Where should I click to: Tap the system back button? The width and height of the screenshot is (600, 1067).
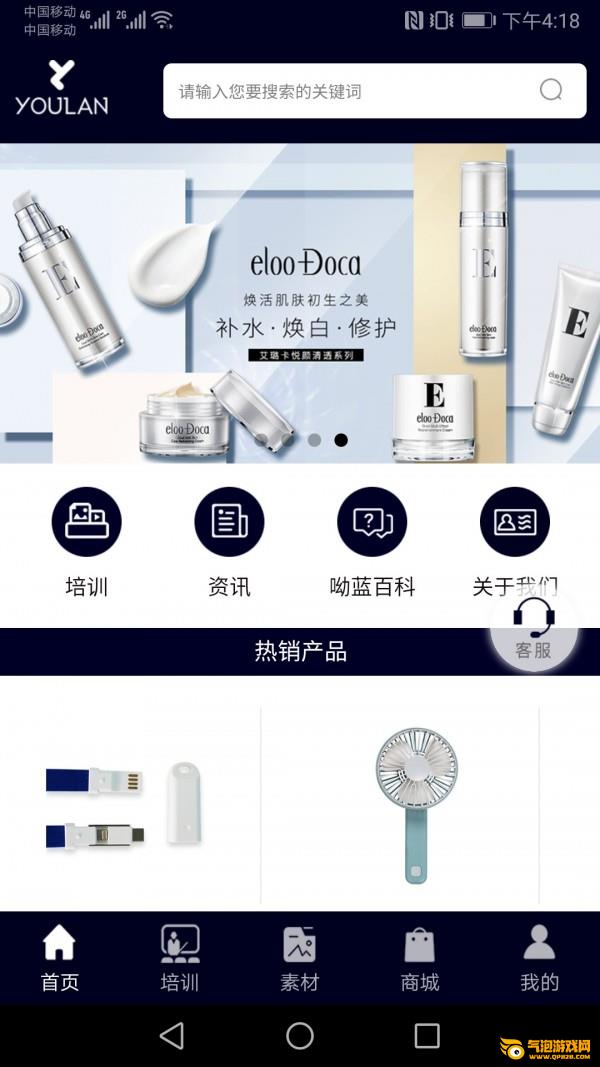[172, 1035]
